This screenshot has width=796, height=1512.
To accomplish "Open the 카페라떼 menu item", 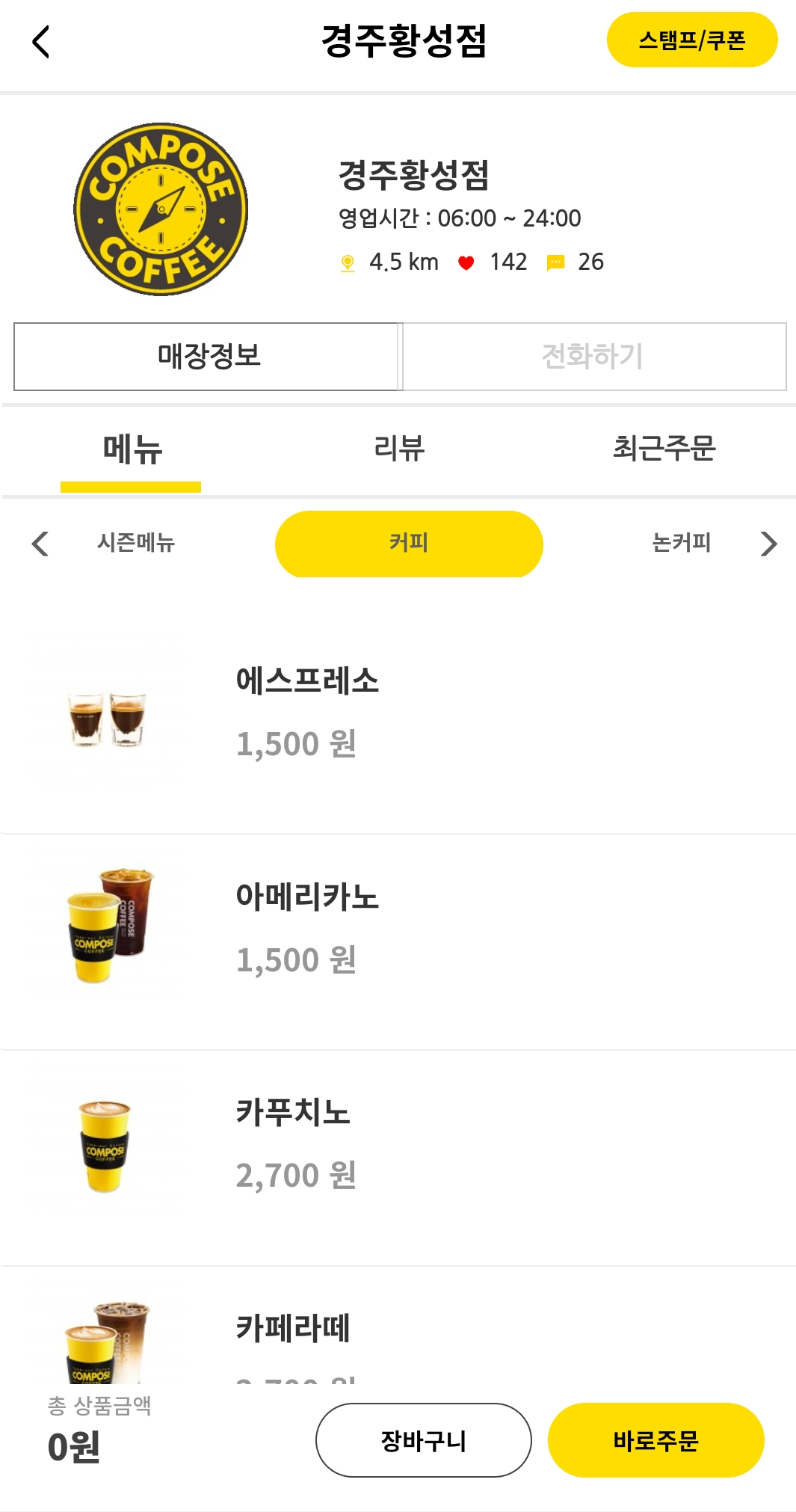I will pos(398,1326).
